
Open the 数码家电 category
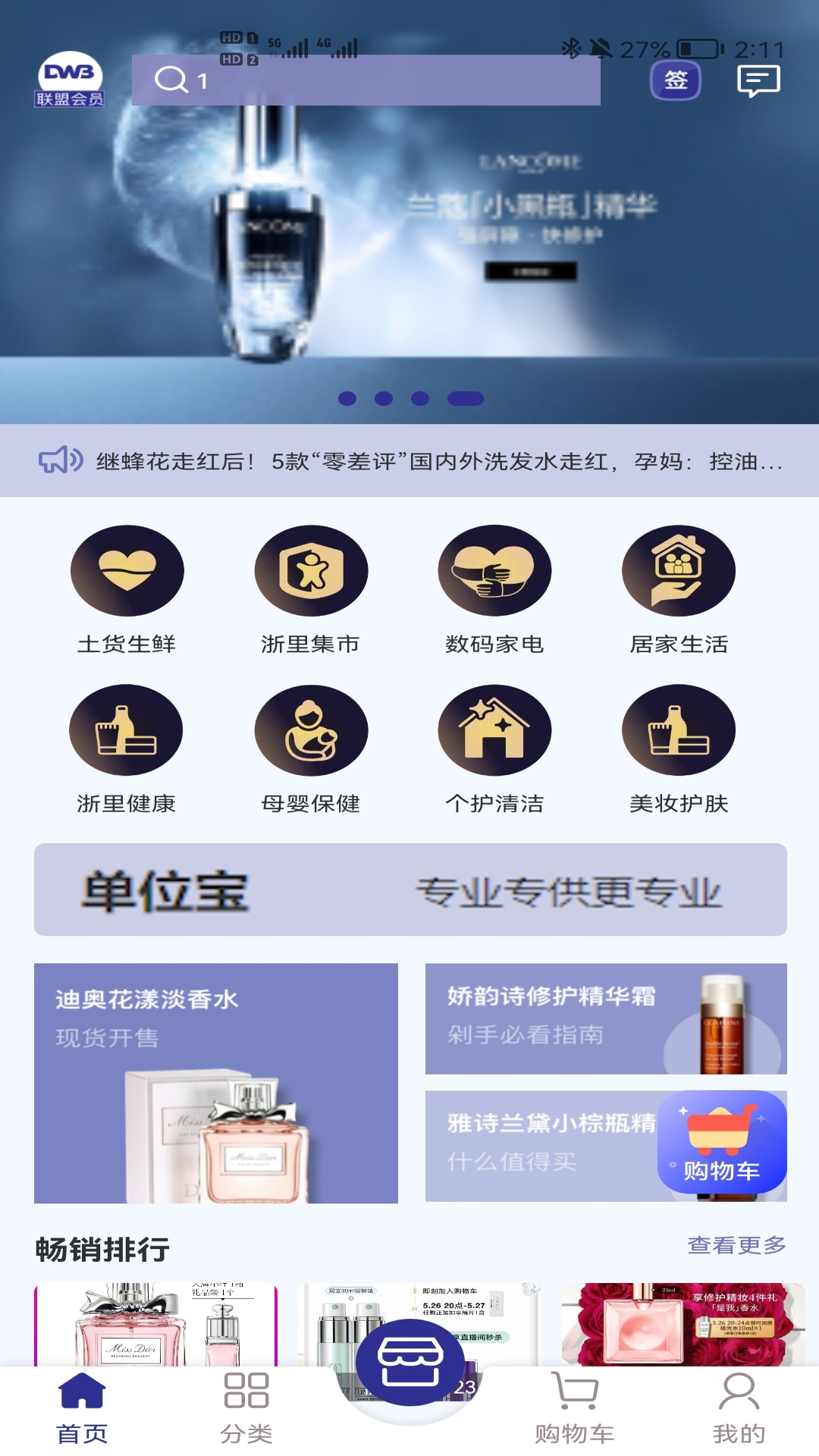point(494,589)
